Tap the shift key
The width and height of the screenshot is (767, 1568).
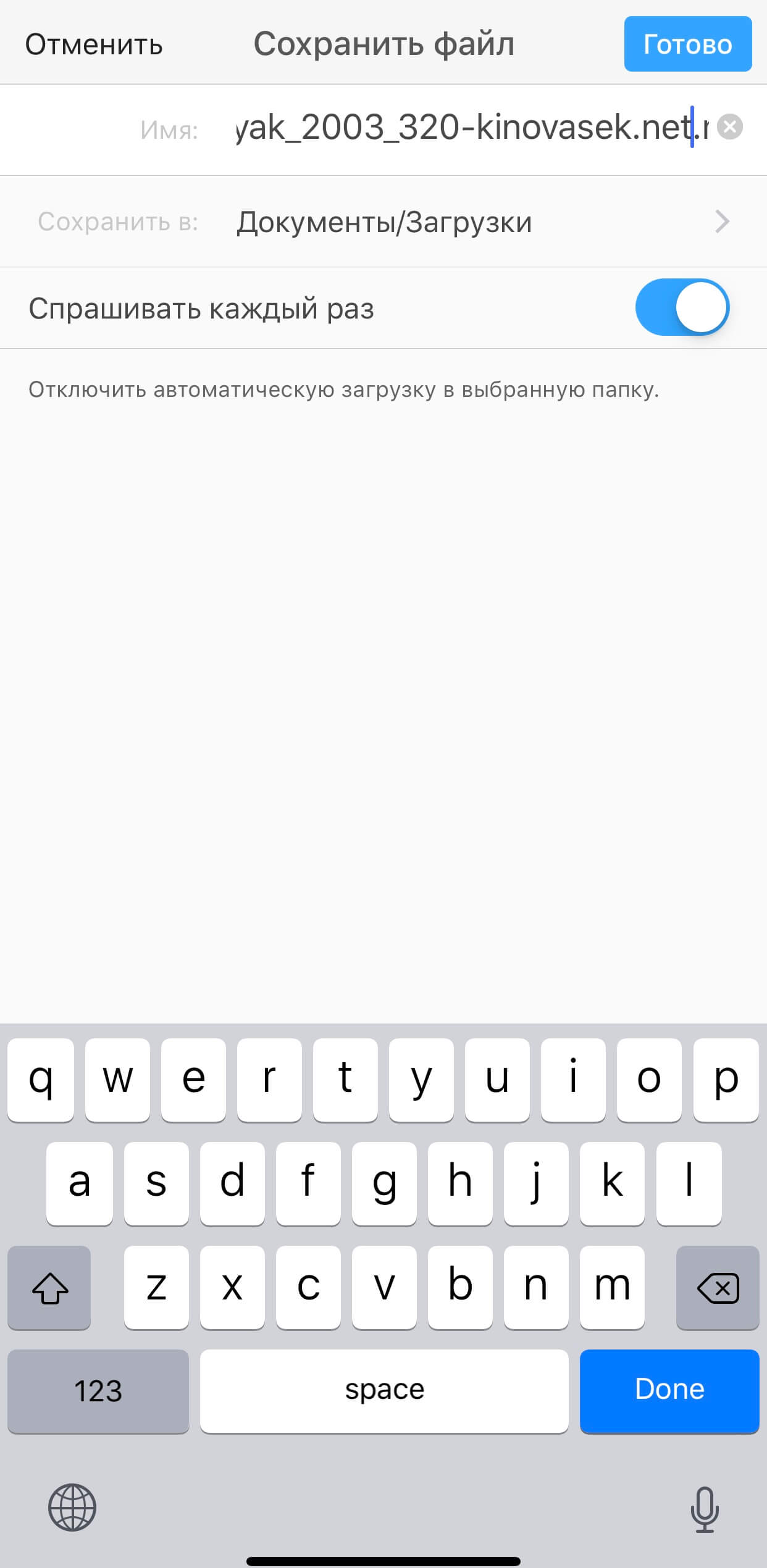(49, 1287)
